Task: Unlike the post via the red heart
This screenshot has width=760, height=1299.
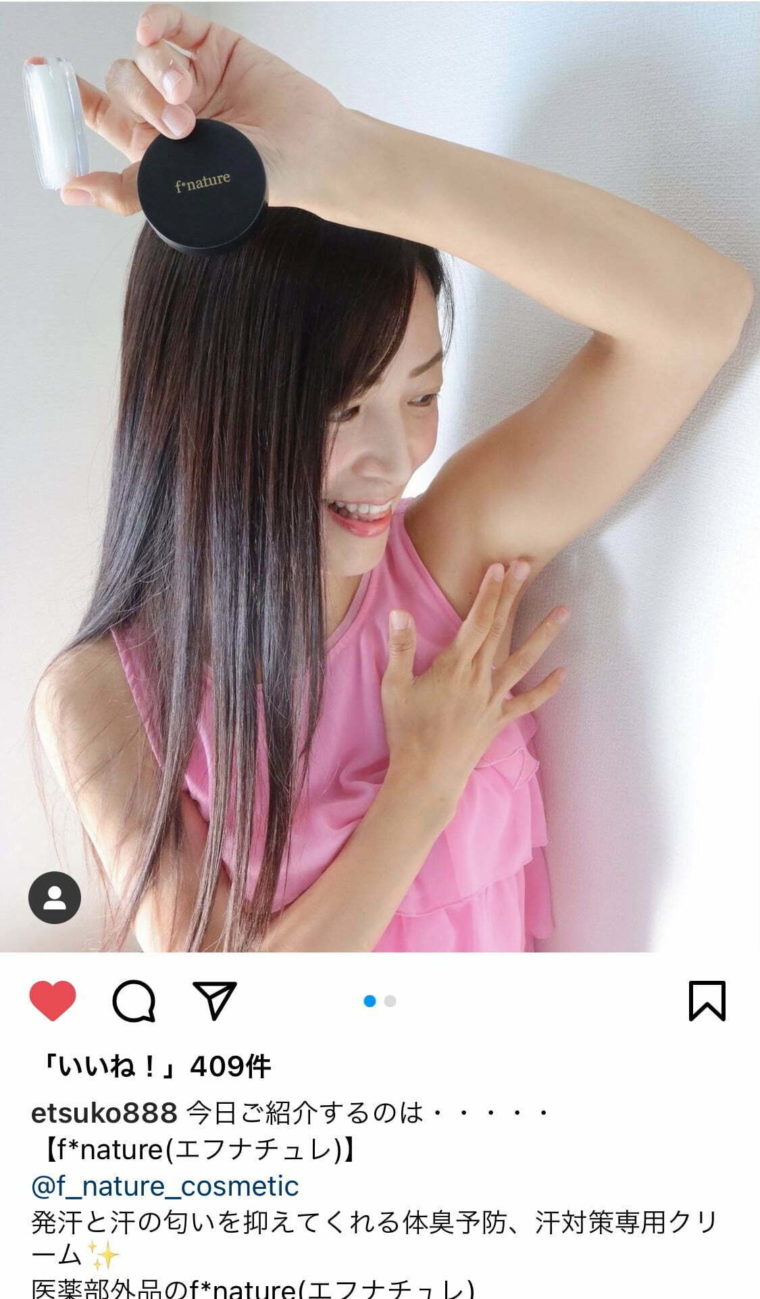Action: [x=53, y=1000]
